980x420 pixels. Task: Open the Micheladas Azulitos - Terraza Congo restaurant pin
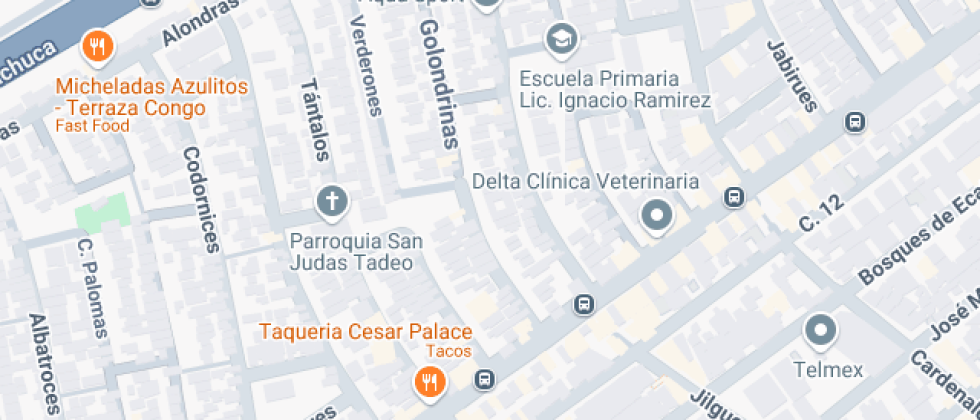pos(98,48)
